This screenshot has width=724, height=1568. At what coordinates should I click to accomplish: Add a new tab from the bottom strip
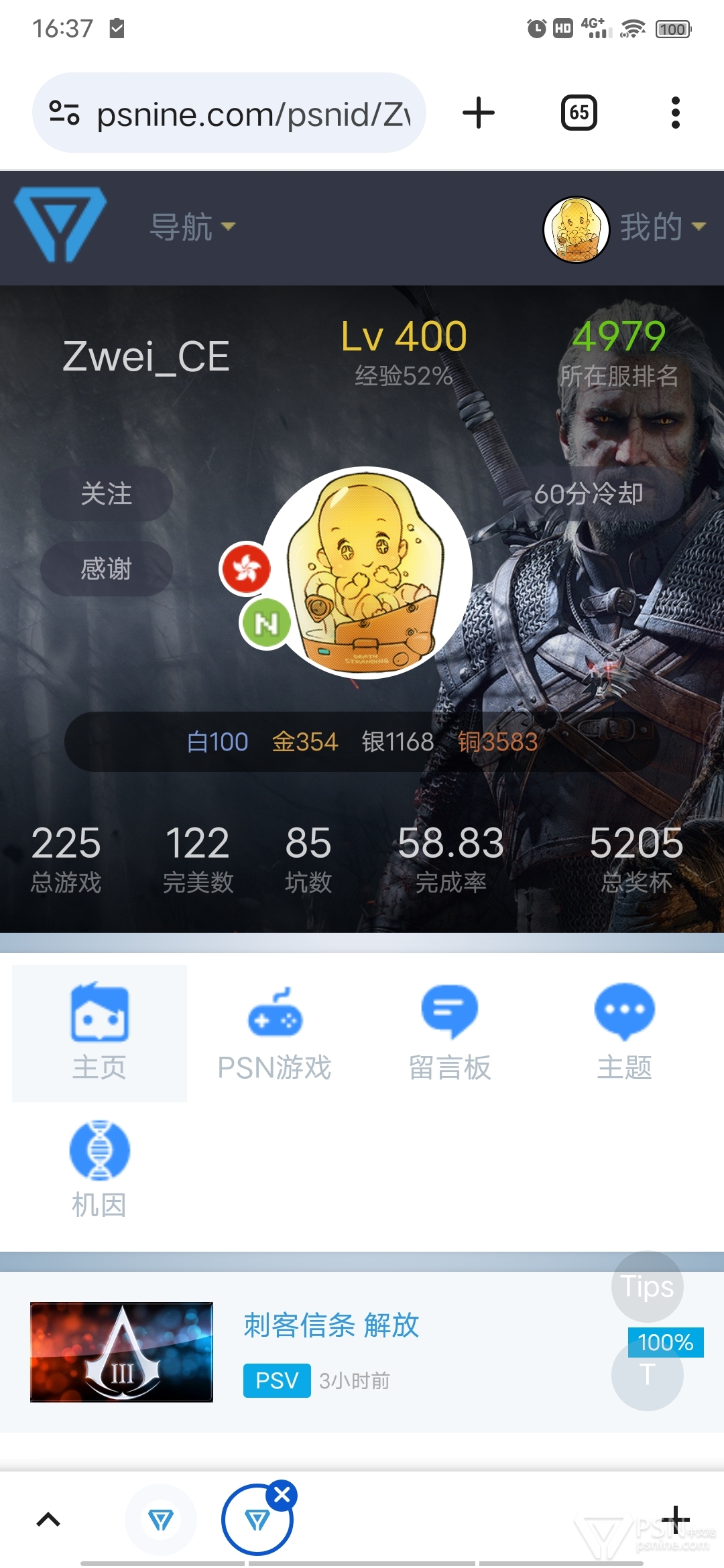tap(676, 1518)
